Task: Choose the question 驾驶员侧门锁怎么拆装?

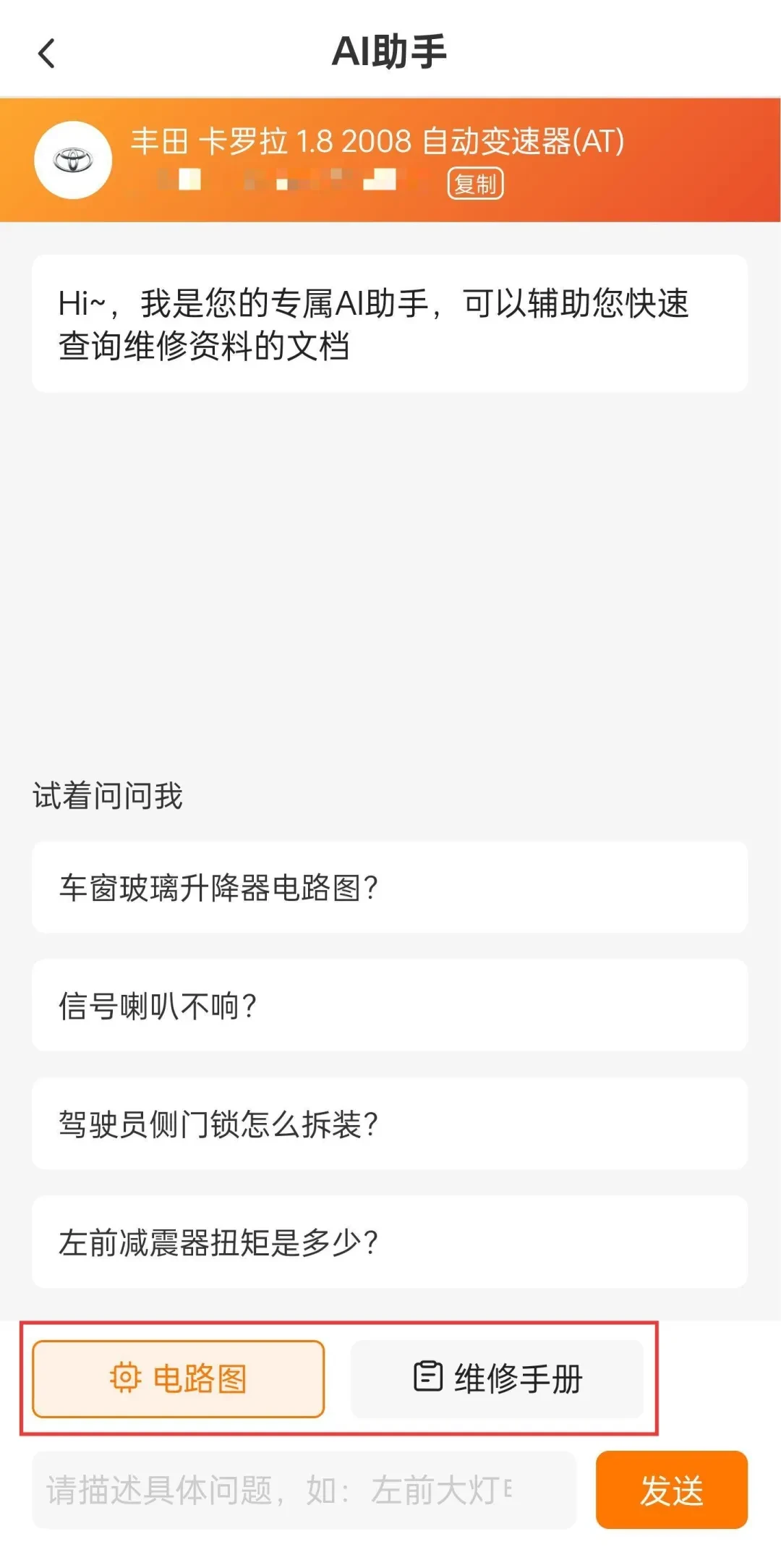Action: (389, 1124)
